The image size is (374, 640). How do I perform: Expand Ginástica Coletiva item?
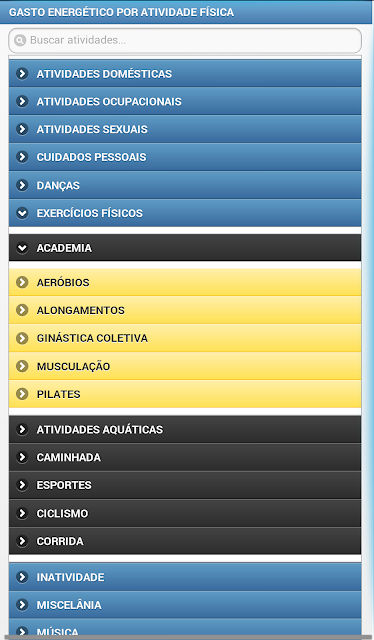[185, 338]
